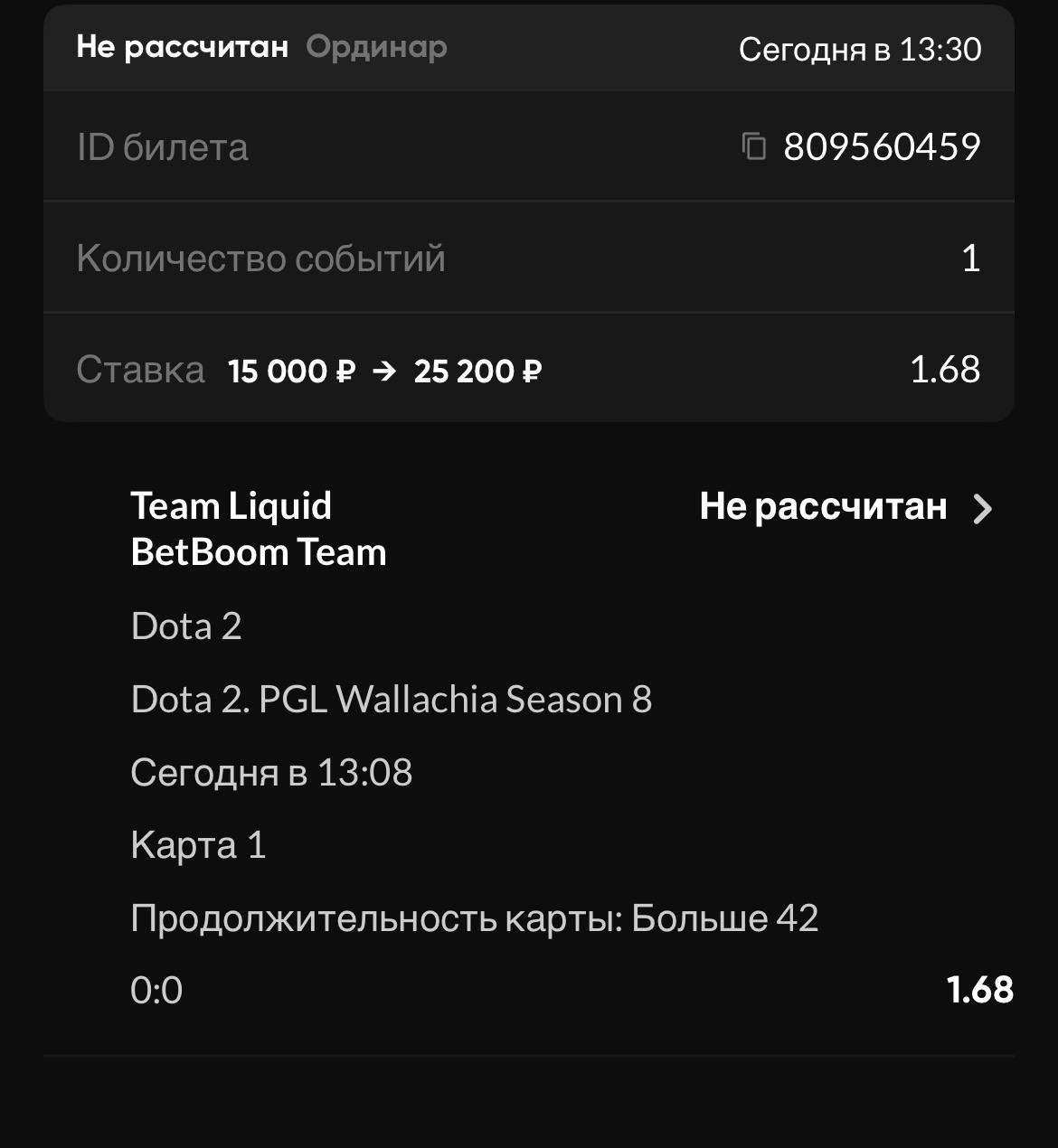The width and height of the screenshot is (1058, 1148).
Task: Copy the ticket ID 809560459
Action: (753, 146)
